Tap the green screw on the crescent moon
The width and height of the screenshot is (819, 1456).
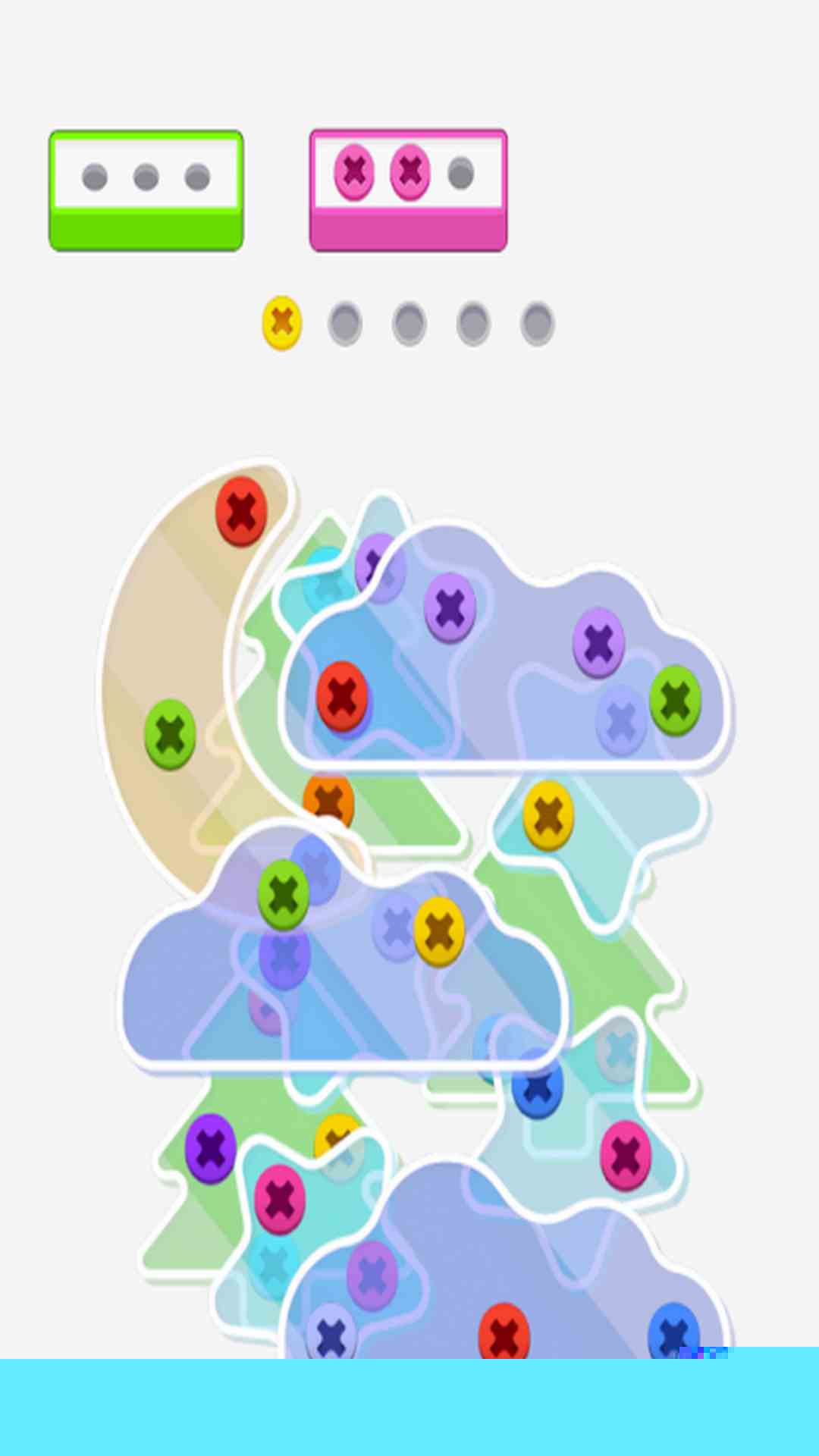point(170,733)
